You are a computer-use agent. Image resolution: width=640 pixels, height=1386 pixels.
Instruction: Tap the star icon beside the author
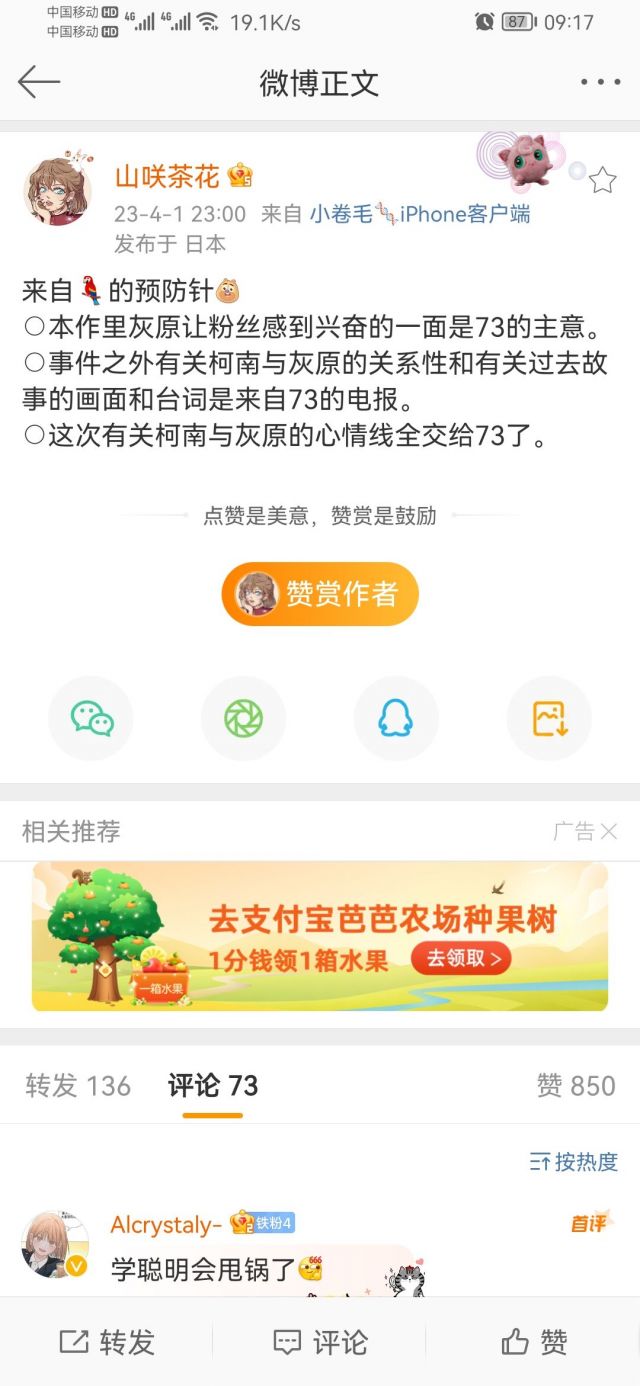pyautogui.click(x=602, y=180)
